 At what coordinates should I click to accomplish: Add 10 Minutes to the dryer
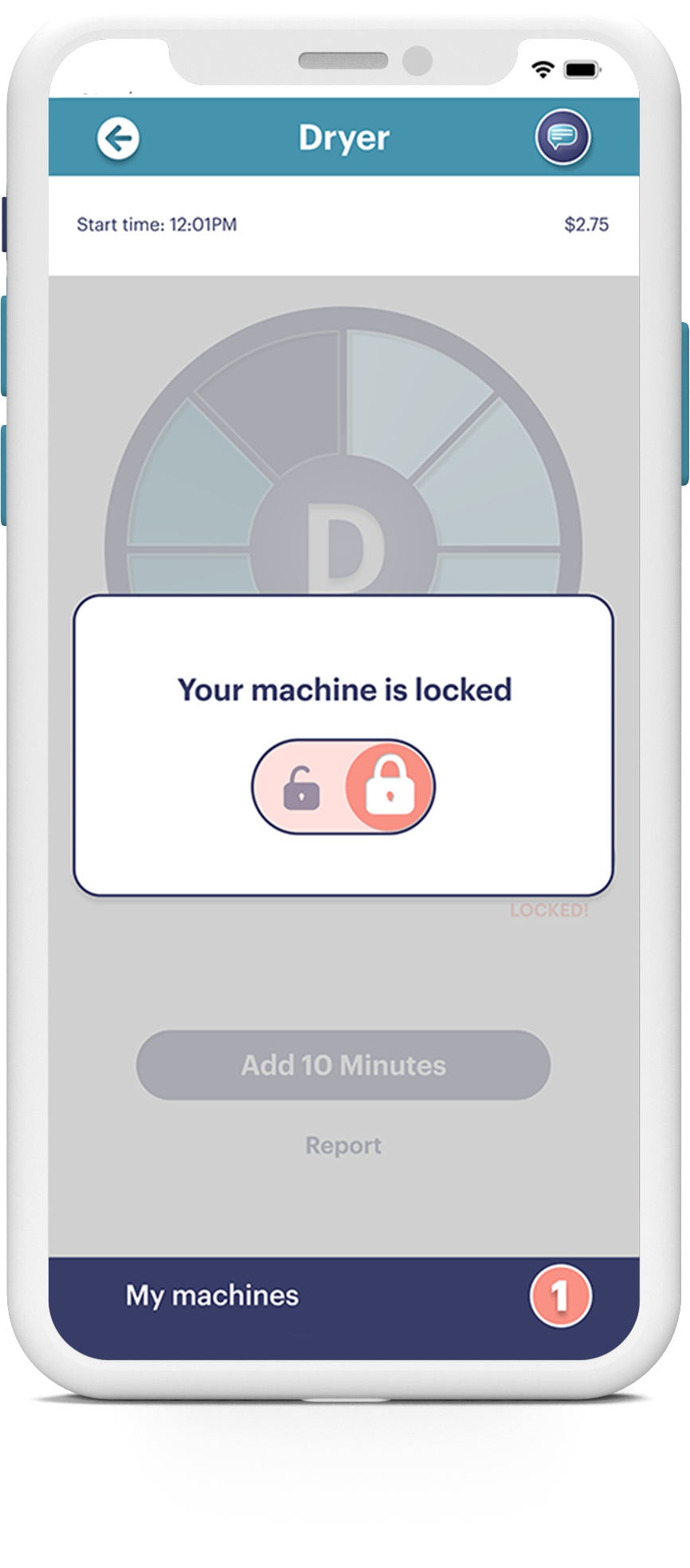coord(343,1065)
